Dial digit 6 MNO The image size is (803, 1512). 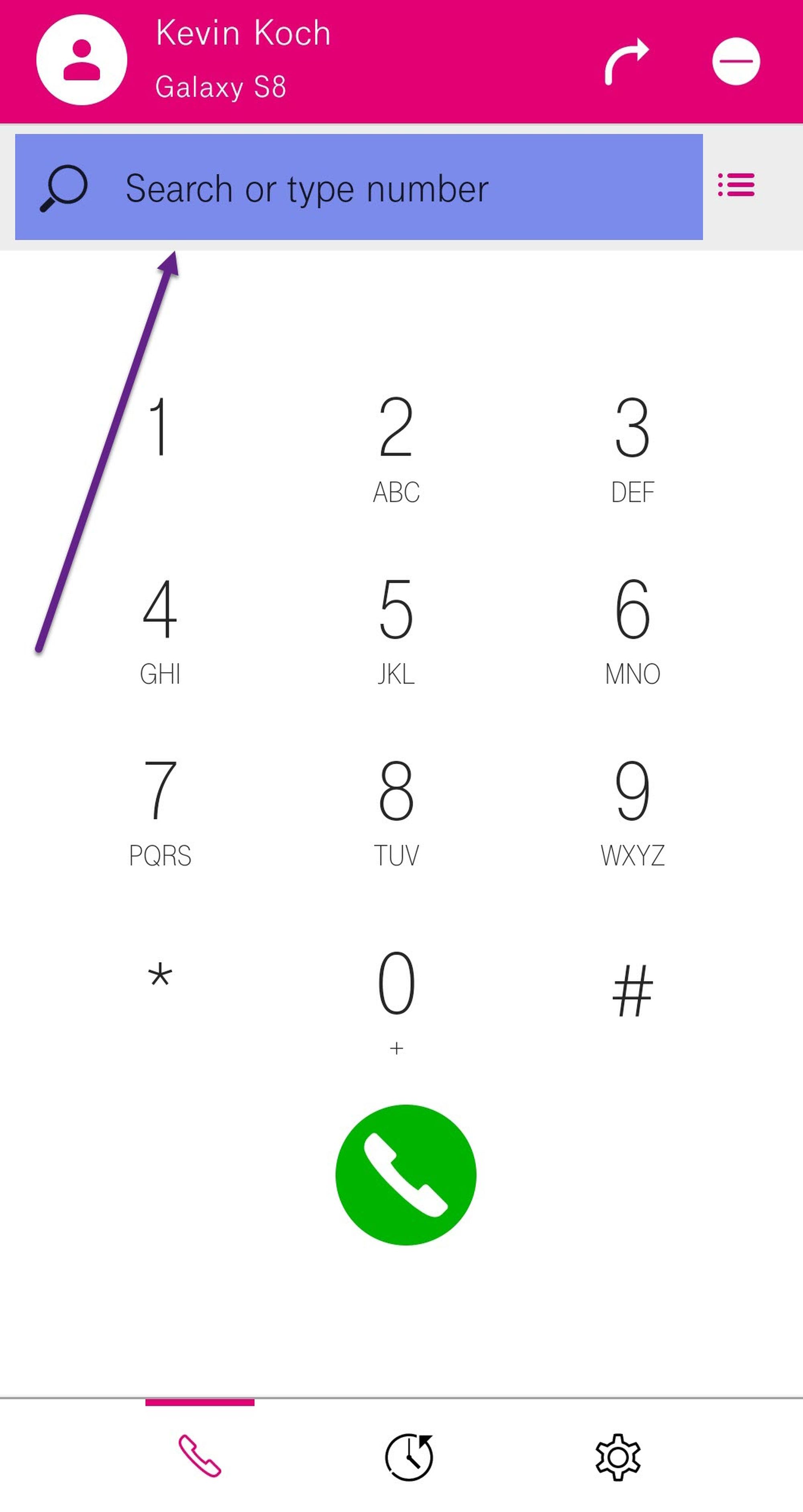coord(632,631)
